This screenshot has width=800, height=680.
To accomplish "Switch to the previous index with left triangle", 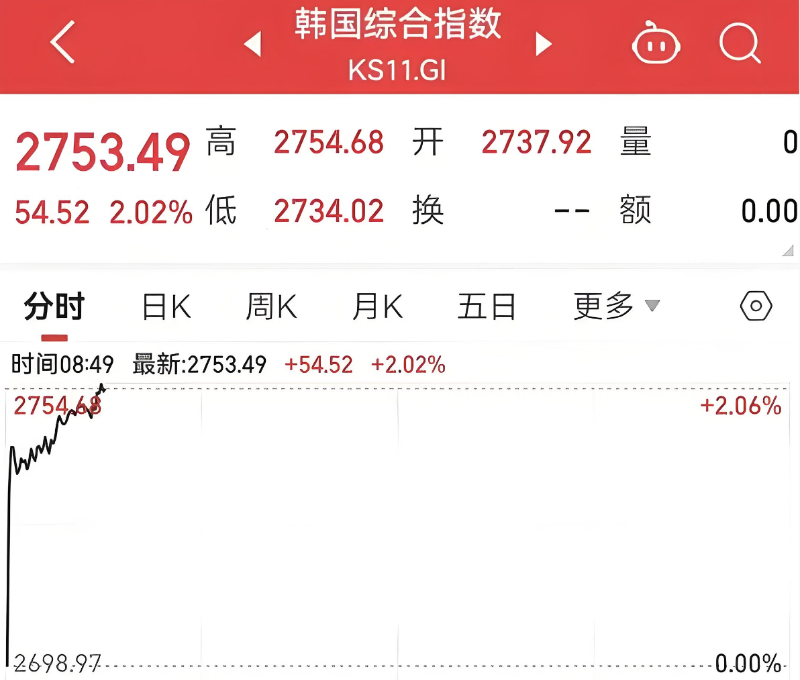I will (253, 44).
